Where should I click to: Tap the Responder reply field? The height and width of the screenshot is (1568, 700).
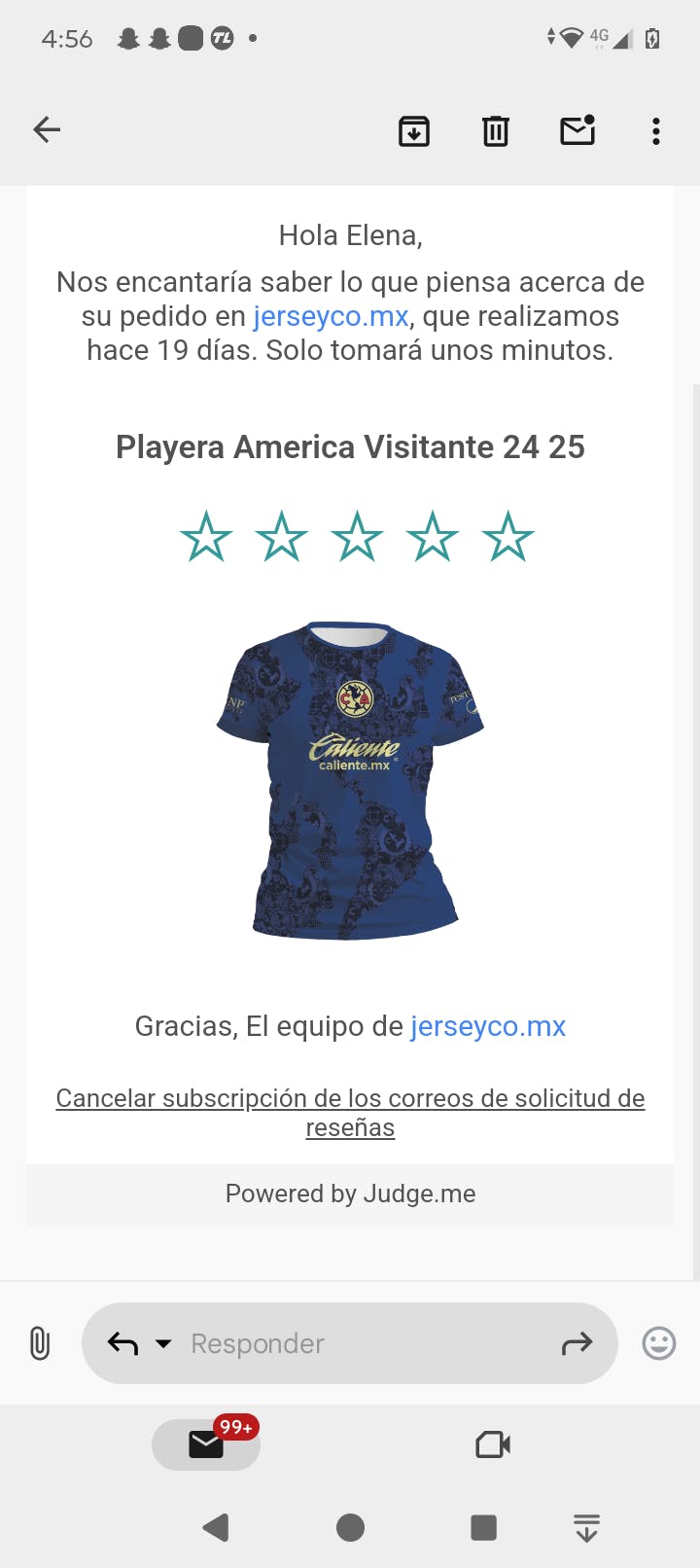[360, 1343]
